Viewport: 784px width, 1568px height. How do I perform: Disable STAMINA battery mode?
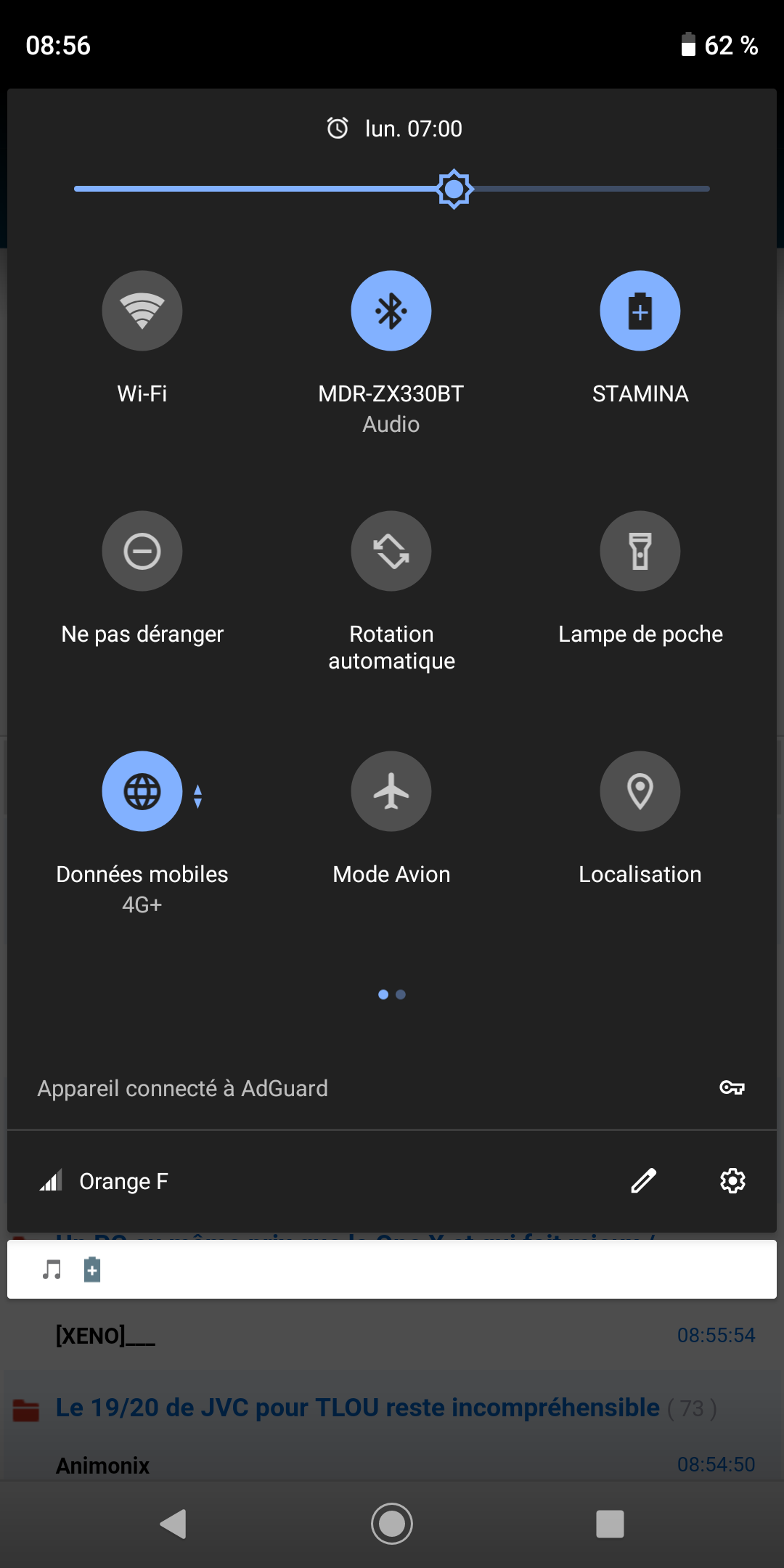coord(640,311)
